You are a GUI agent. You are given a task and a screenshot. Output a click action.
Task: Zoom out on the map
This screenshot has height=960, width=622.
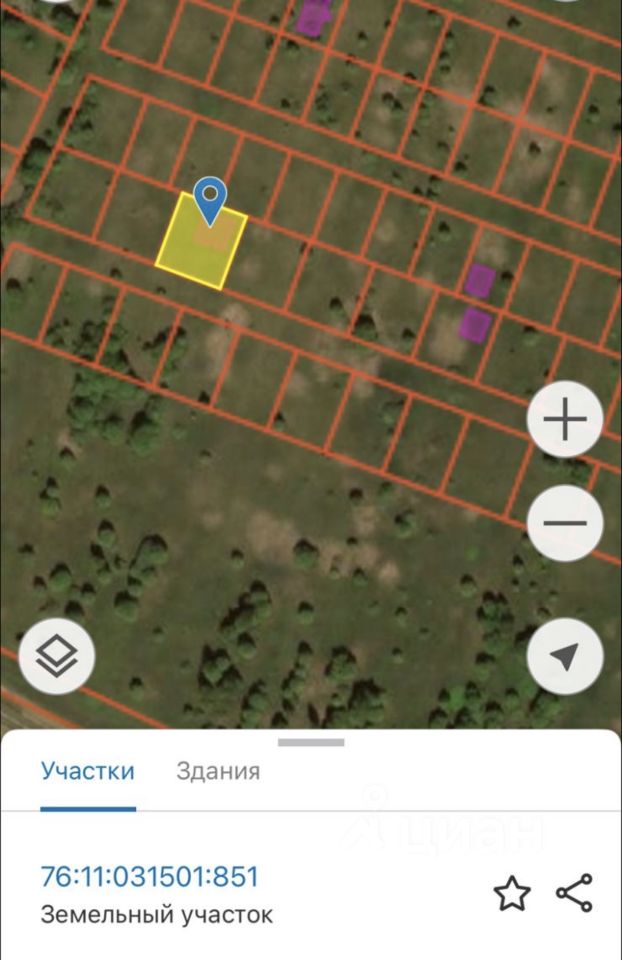[565, 523]
